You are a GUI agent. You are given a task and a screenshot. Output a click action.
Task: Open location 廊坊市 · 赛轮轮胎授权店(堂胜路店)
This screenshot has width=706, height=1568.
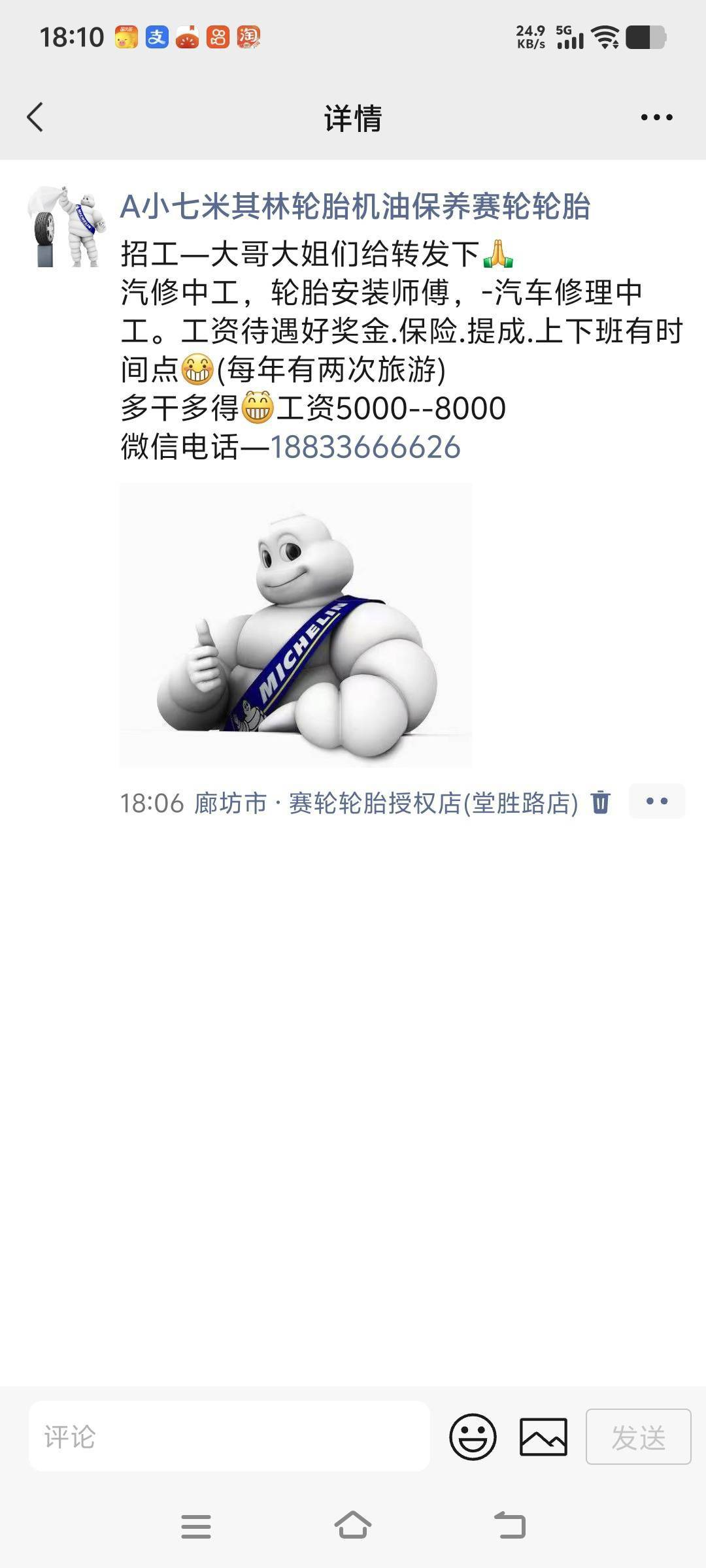pos(386,803)
